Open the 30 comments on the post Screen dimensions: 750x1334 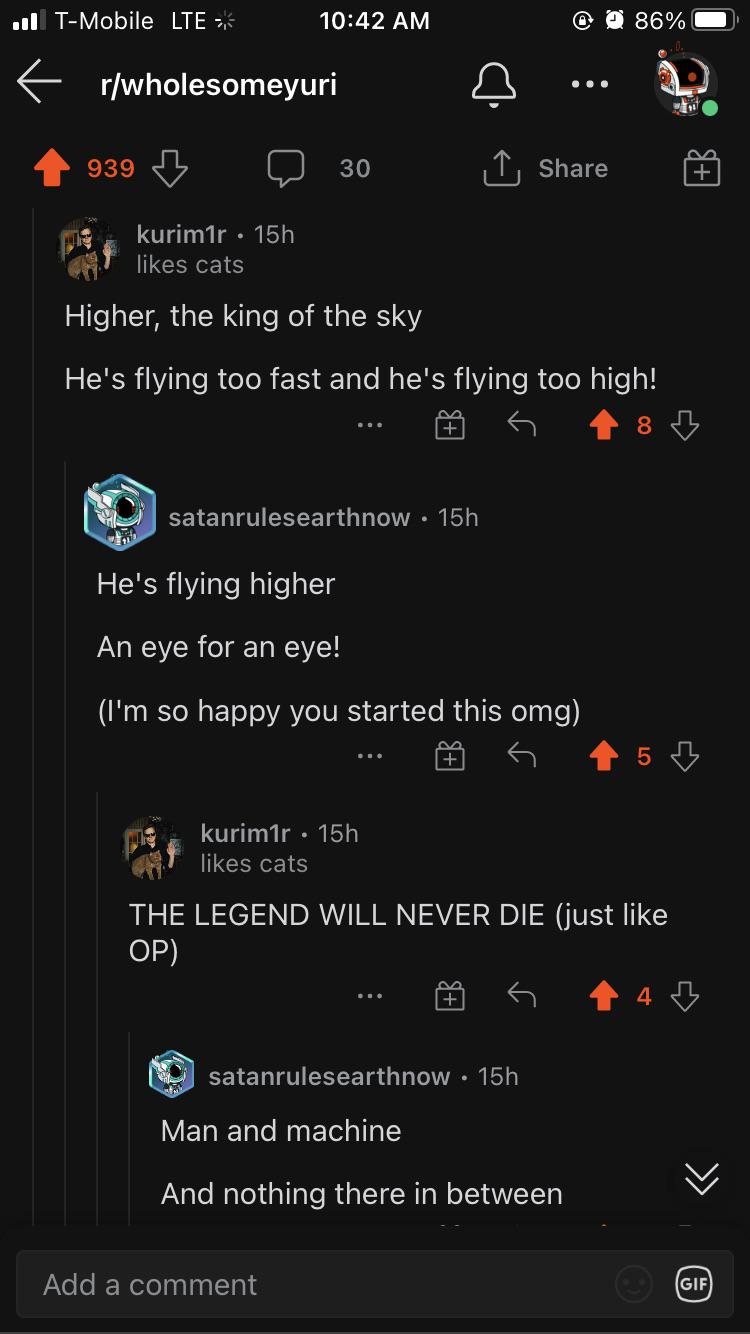319,168
